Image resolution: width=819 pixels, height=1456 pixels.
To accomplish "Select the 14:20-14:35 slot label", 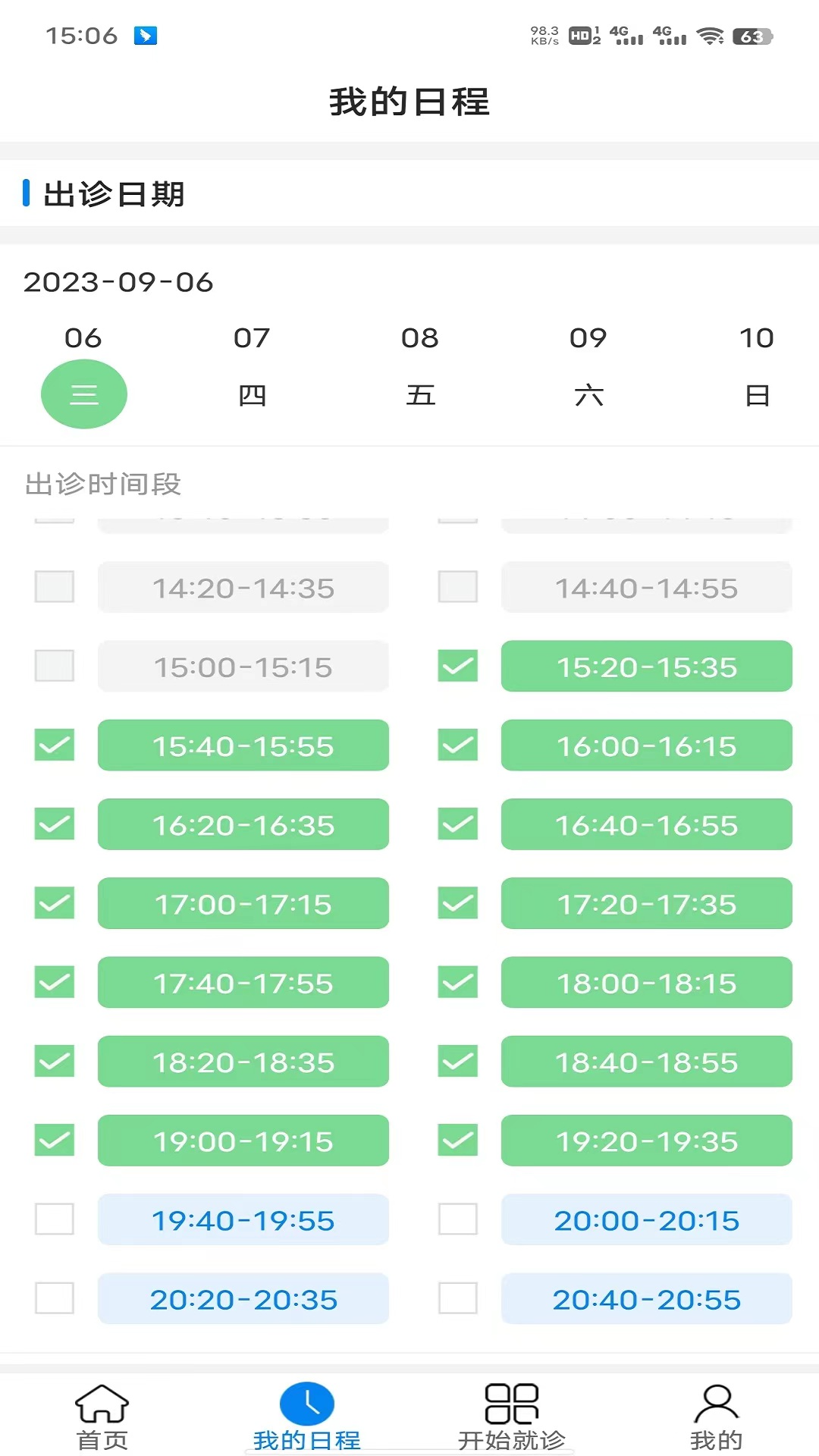I will pos(243,588).
